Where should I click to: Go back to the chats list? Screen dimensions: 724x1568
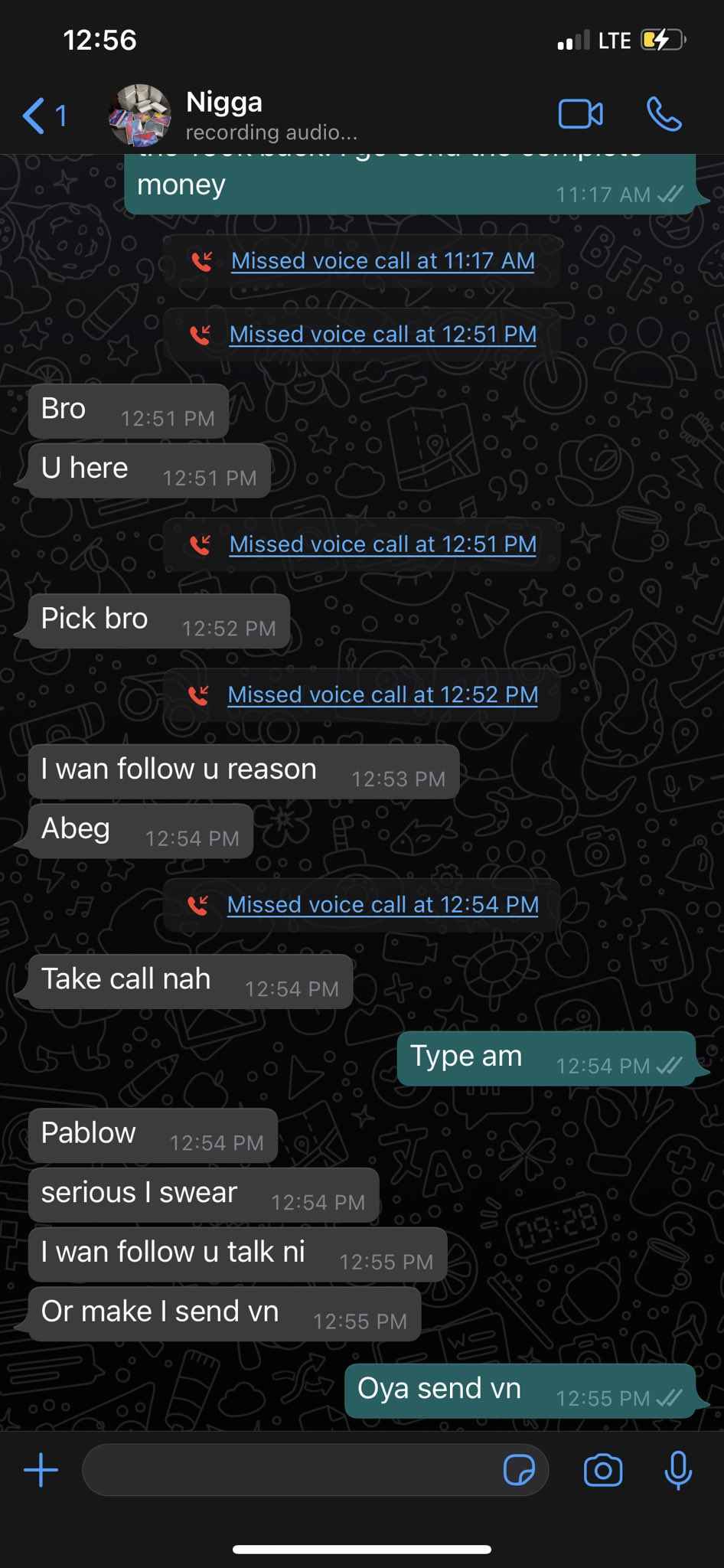point(44,116)
